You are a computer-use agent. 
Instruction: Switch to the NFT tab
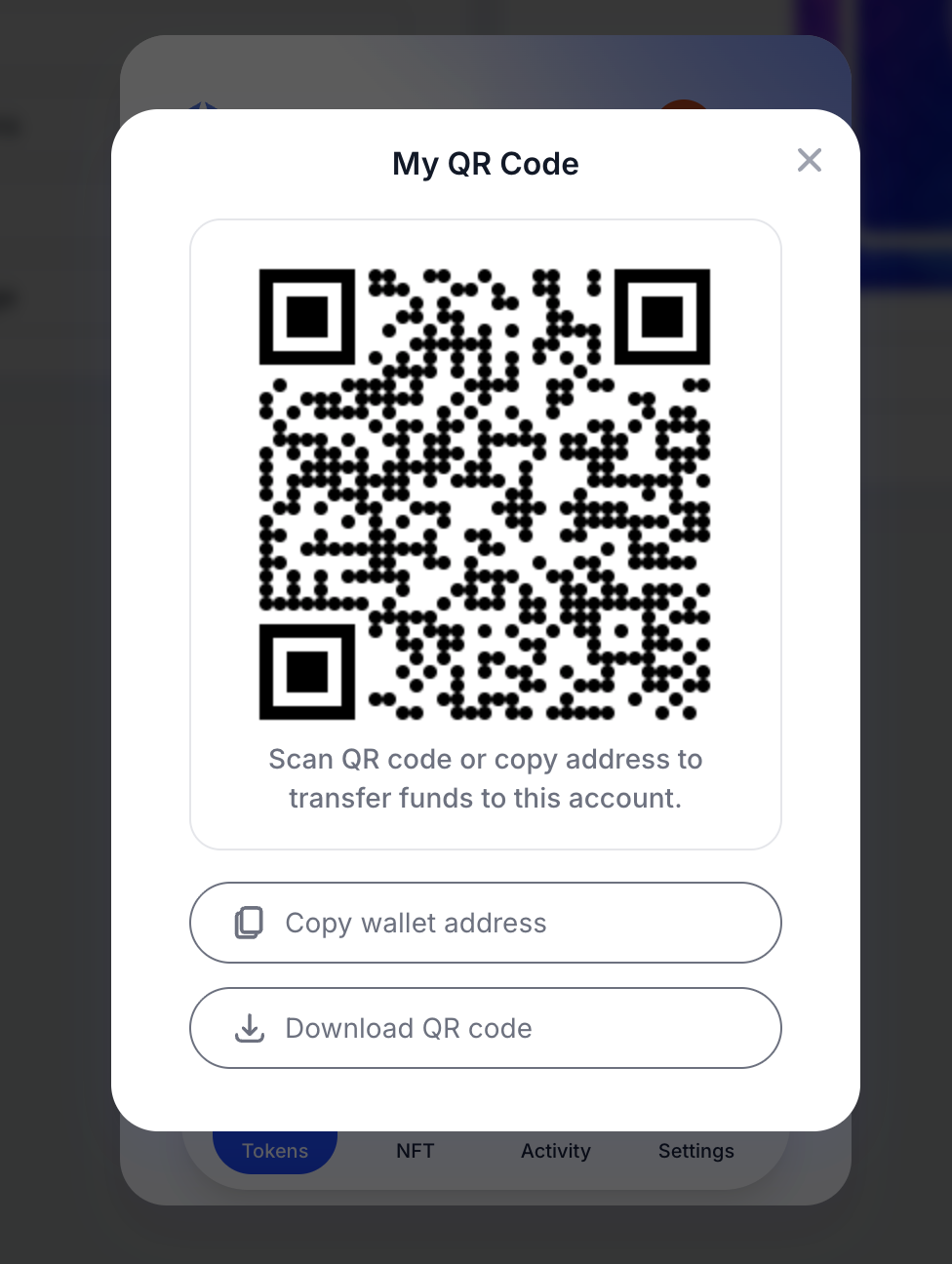415,1151
